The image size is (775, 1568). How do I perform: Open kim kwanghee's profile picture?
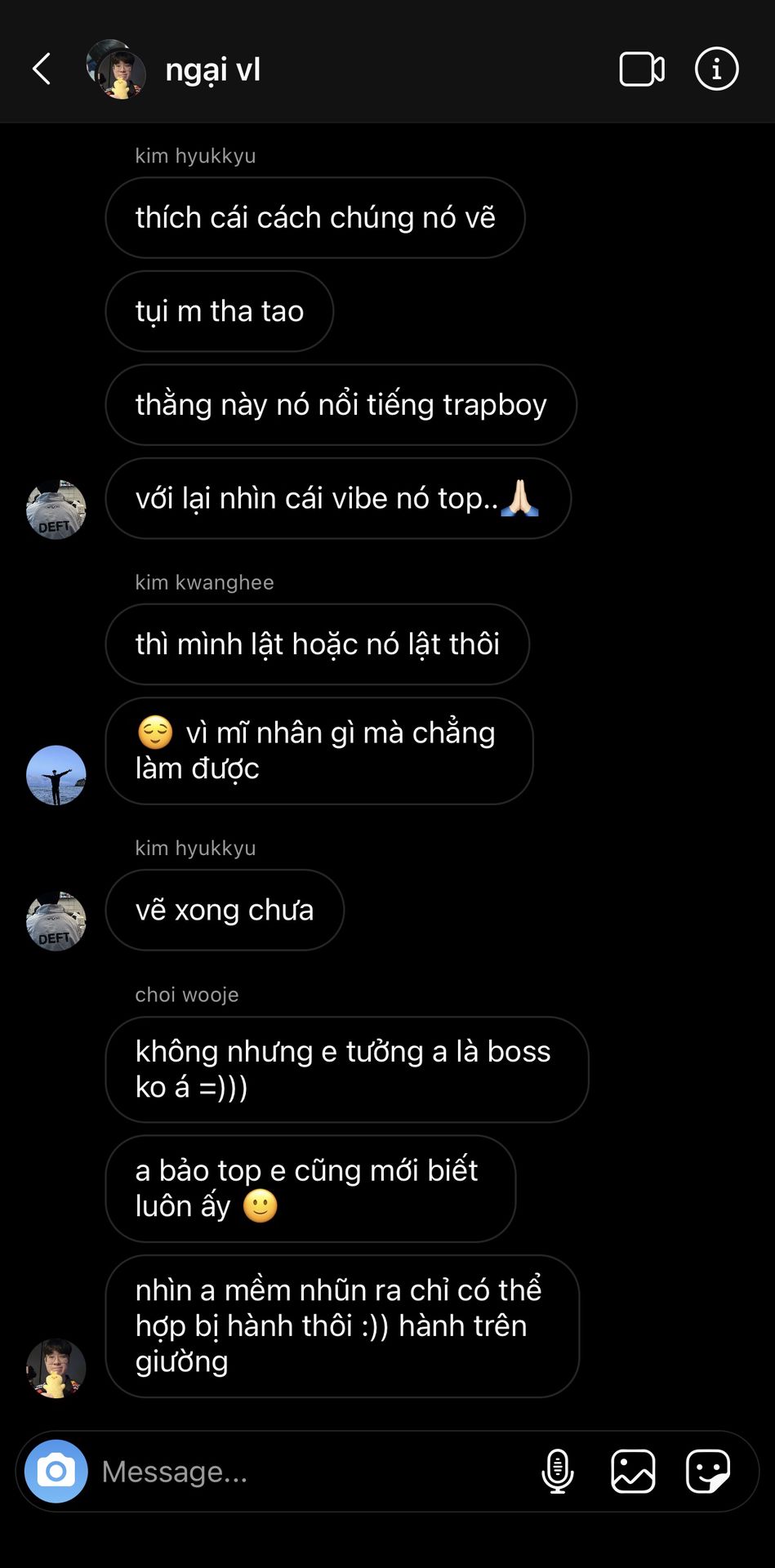coord(56,775)
